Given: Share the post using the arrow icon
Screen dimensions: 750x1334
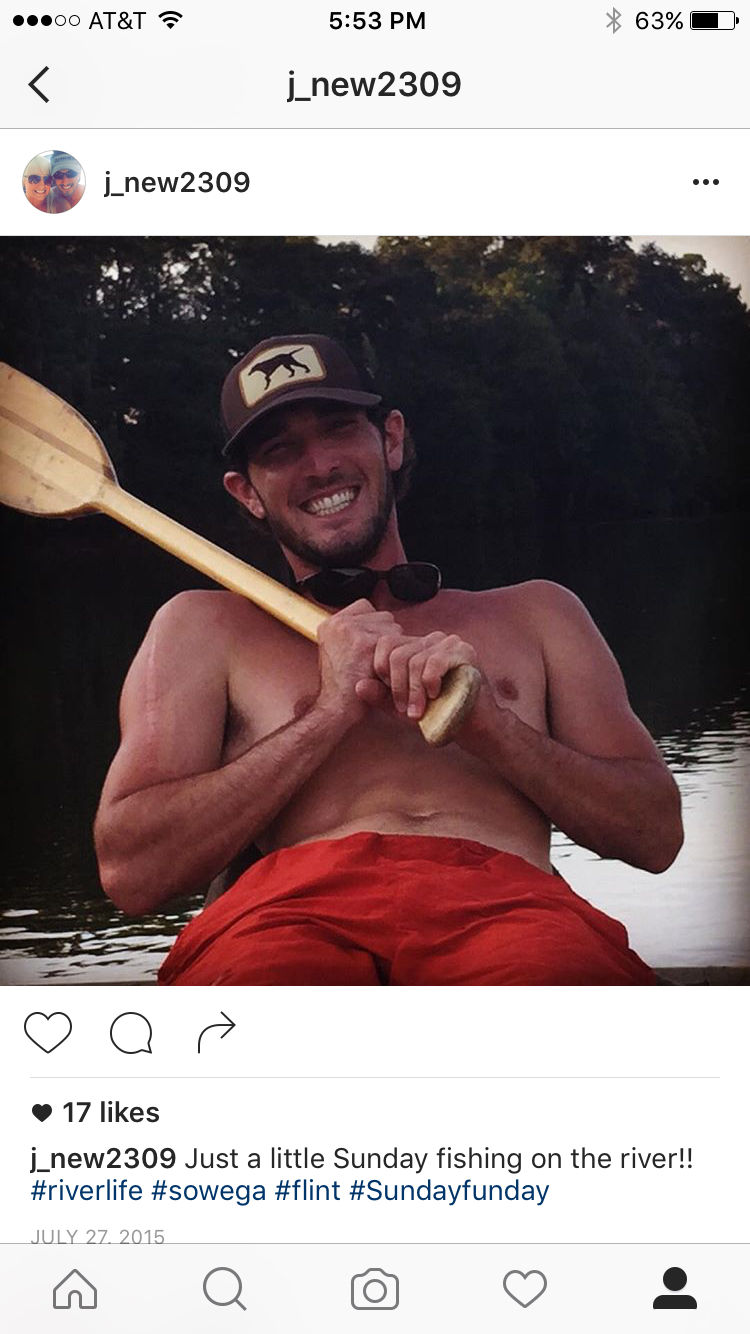Looking at the screenshot, I should [x=216, y=1032].
